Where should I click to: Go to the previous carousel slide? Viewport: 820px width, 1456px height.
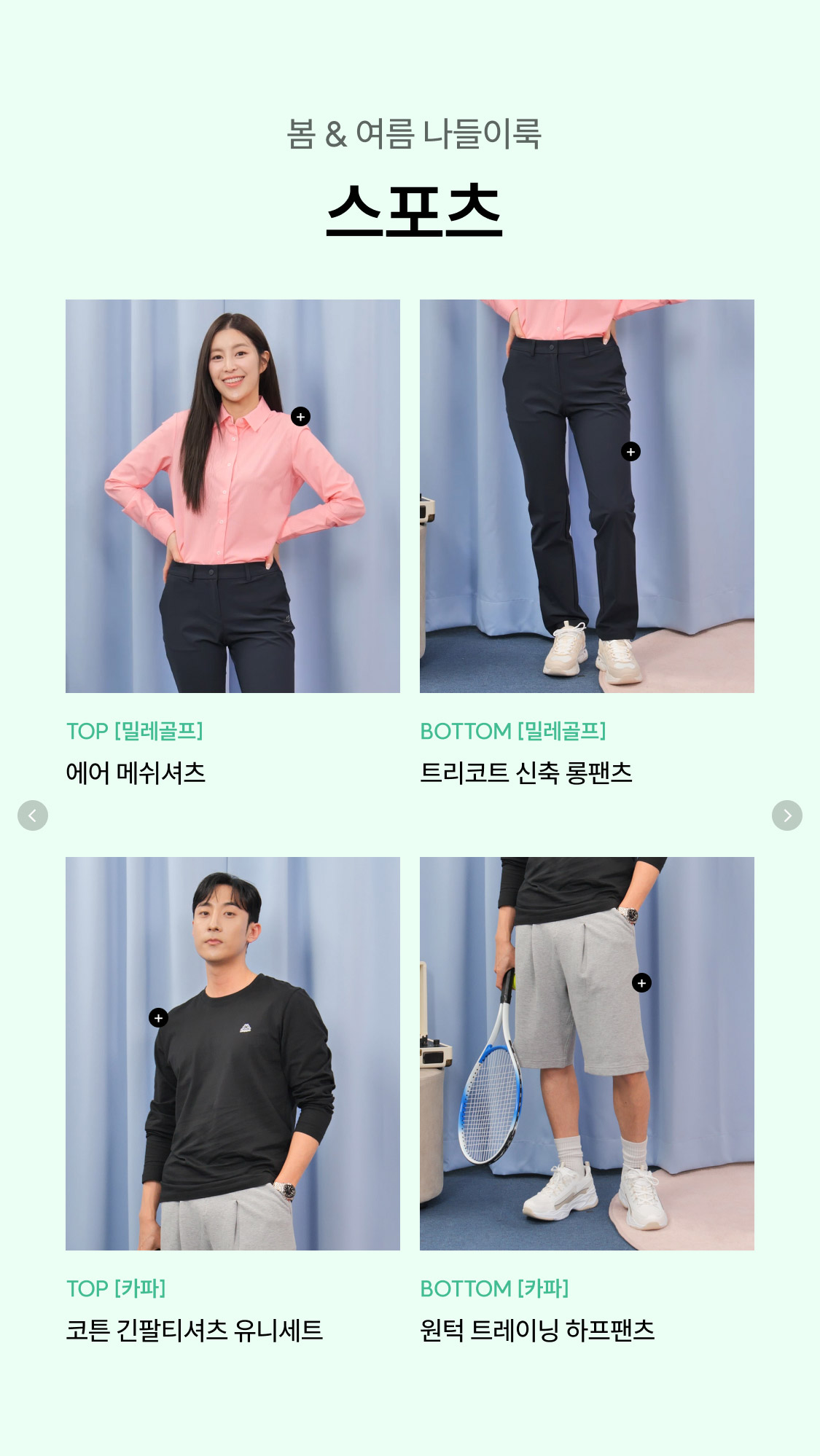tap(33, 815)
